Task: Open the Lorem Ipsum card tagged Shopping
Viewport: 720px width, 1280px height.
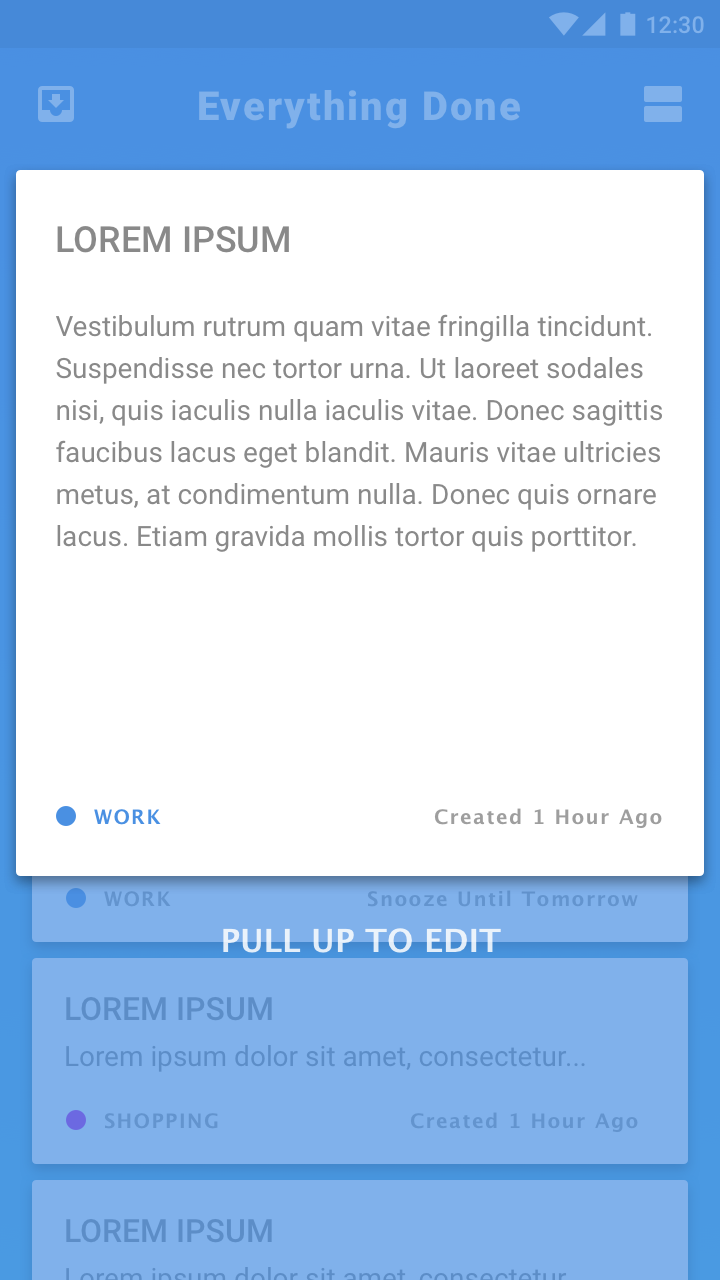Action: 360,1061
